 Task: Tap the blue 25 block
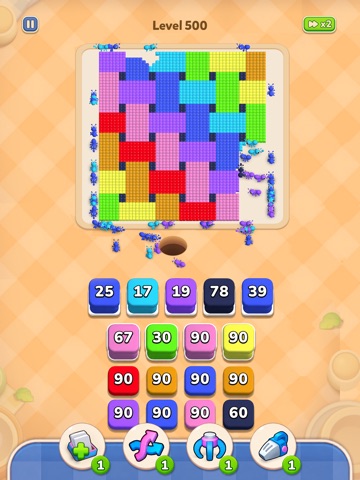coord(104,296)
